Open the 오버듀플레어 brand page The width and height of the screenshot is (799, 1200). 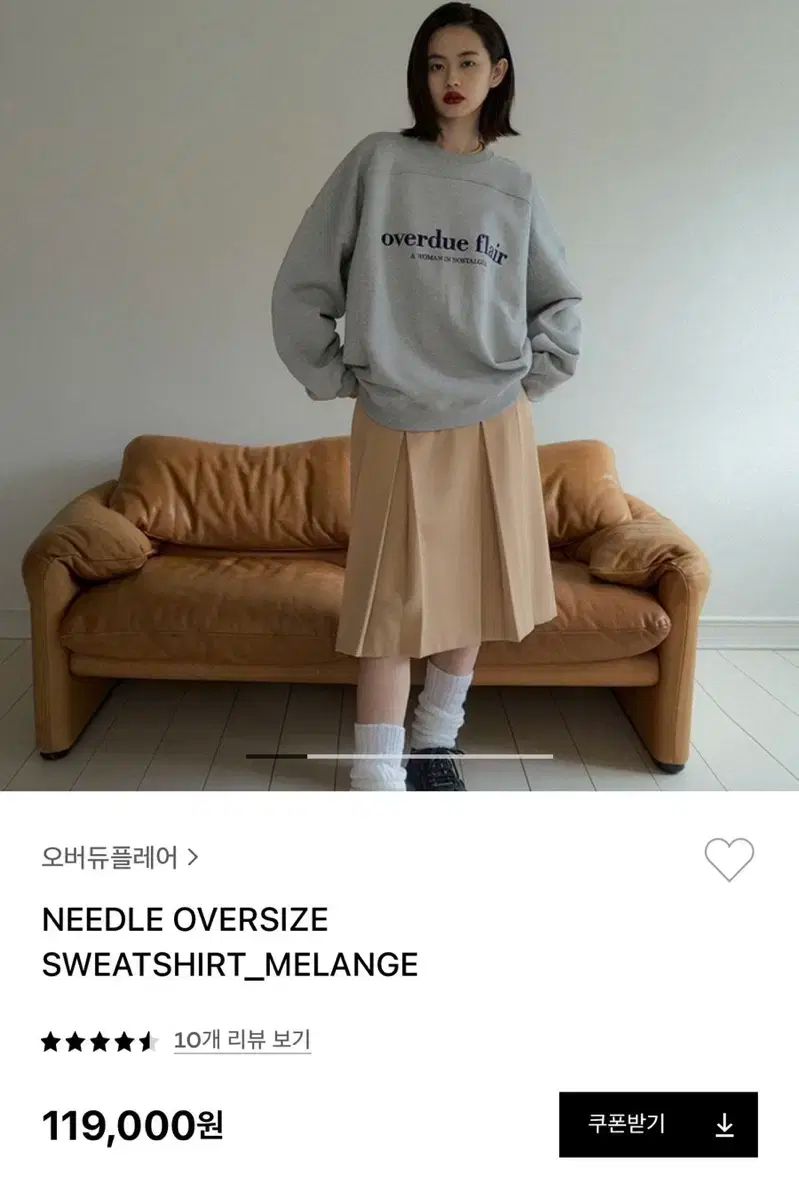click(120, 857)
